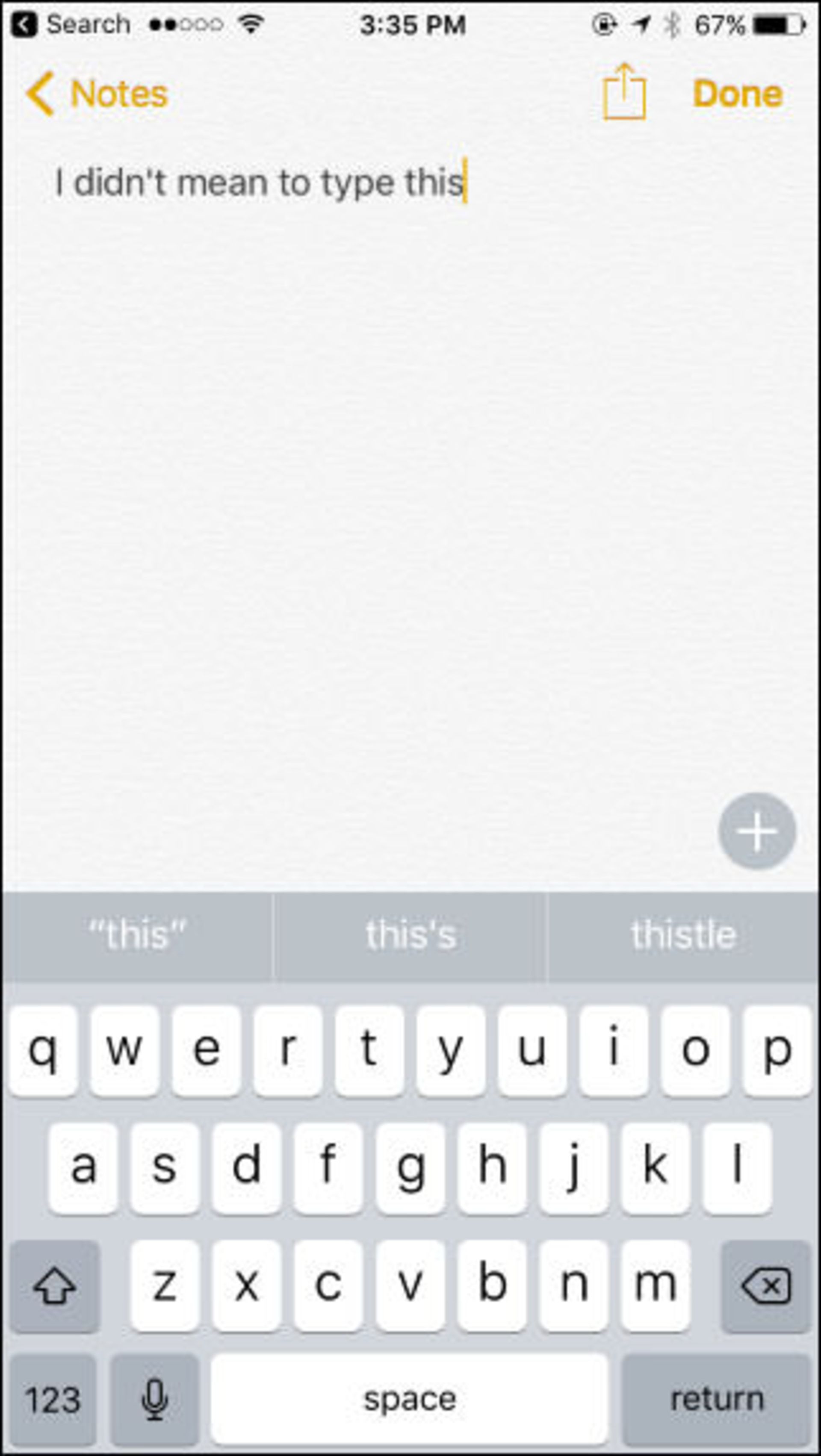Return to Search via status bar
This screenshot has width=821, height=1456.
point(71,25)
